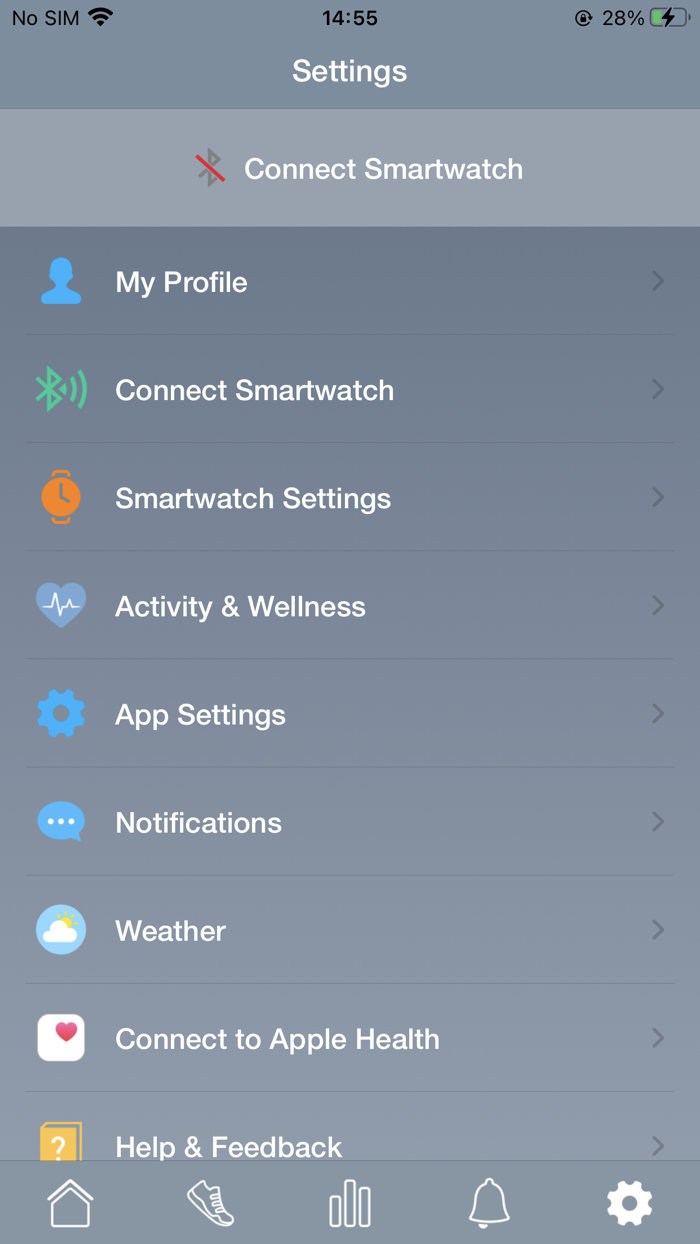The image size is (700, 1244).
Task: View Notifications settings
Action: [350, 822]
